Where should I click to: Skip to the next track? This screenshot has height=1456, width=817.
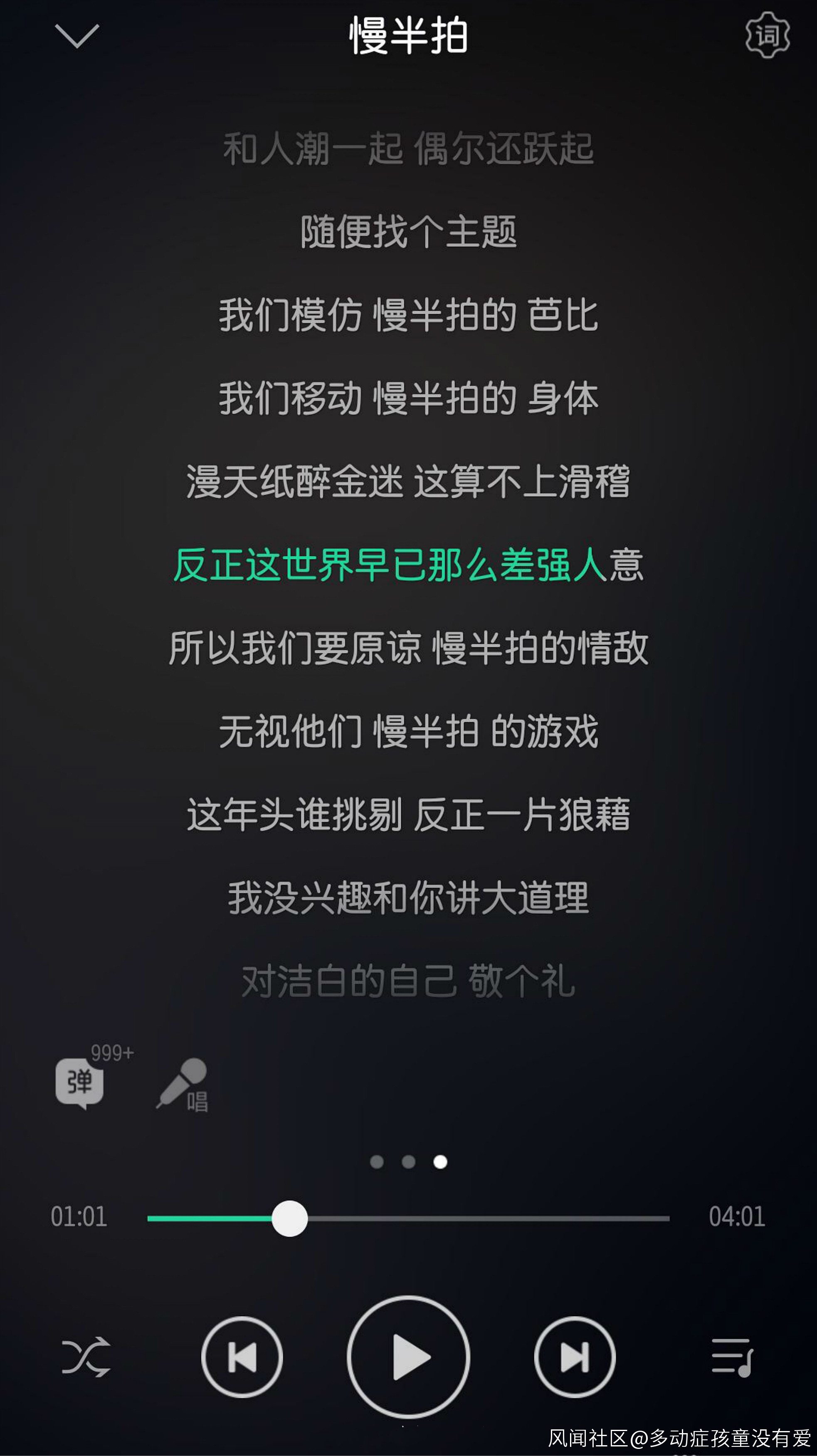pyautogui.click(x=575, y=1357)
